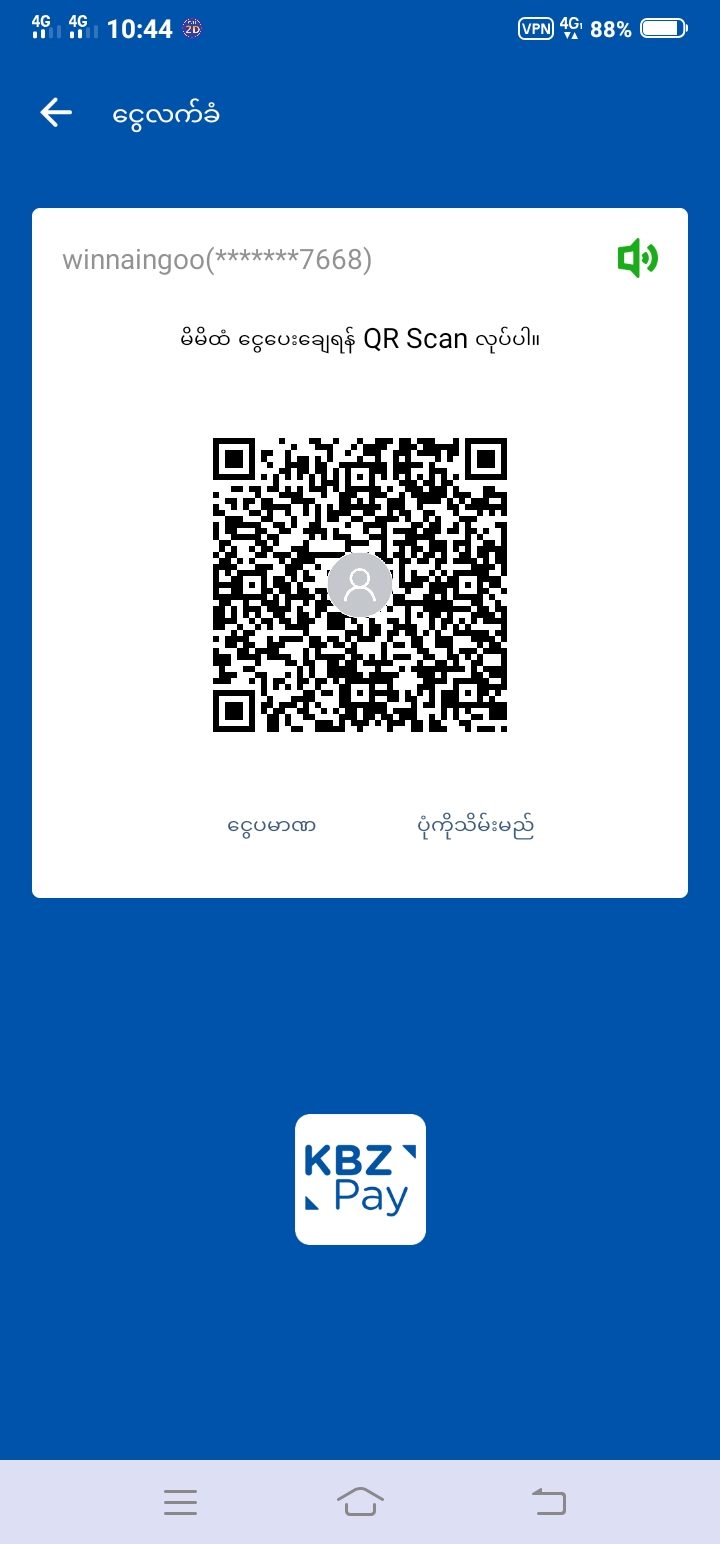
Task: Set amount with ငွေပမာဏ
Action: pyautogui.click(x=271, y=826)
